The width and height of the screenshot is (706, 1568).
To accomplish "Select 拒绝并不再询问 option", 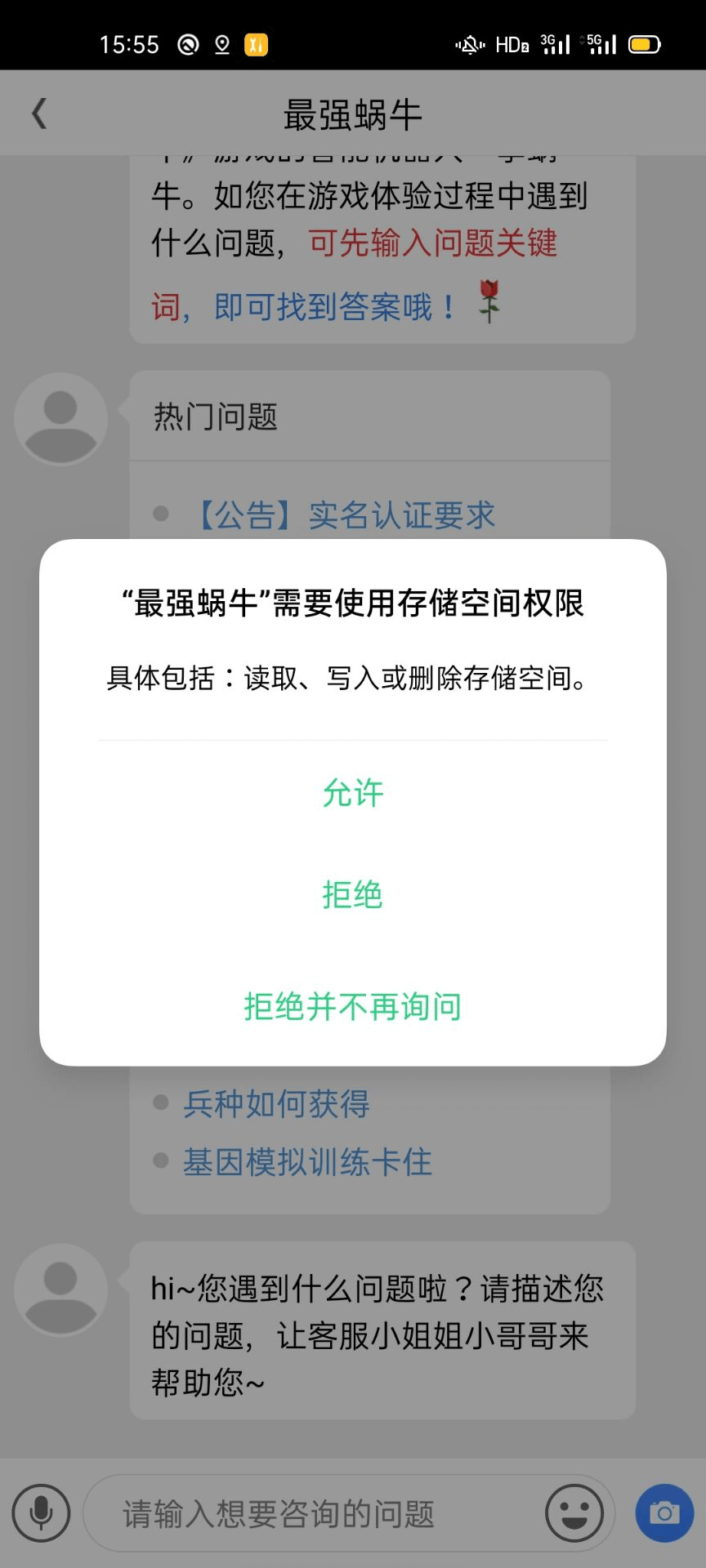I will click(x=352, y=1006).
